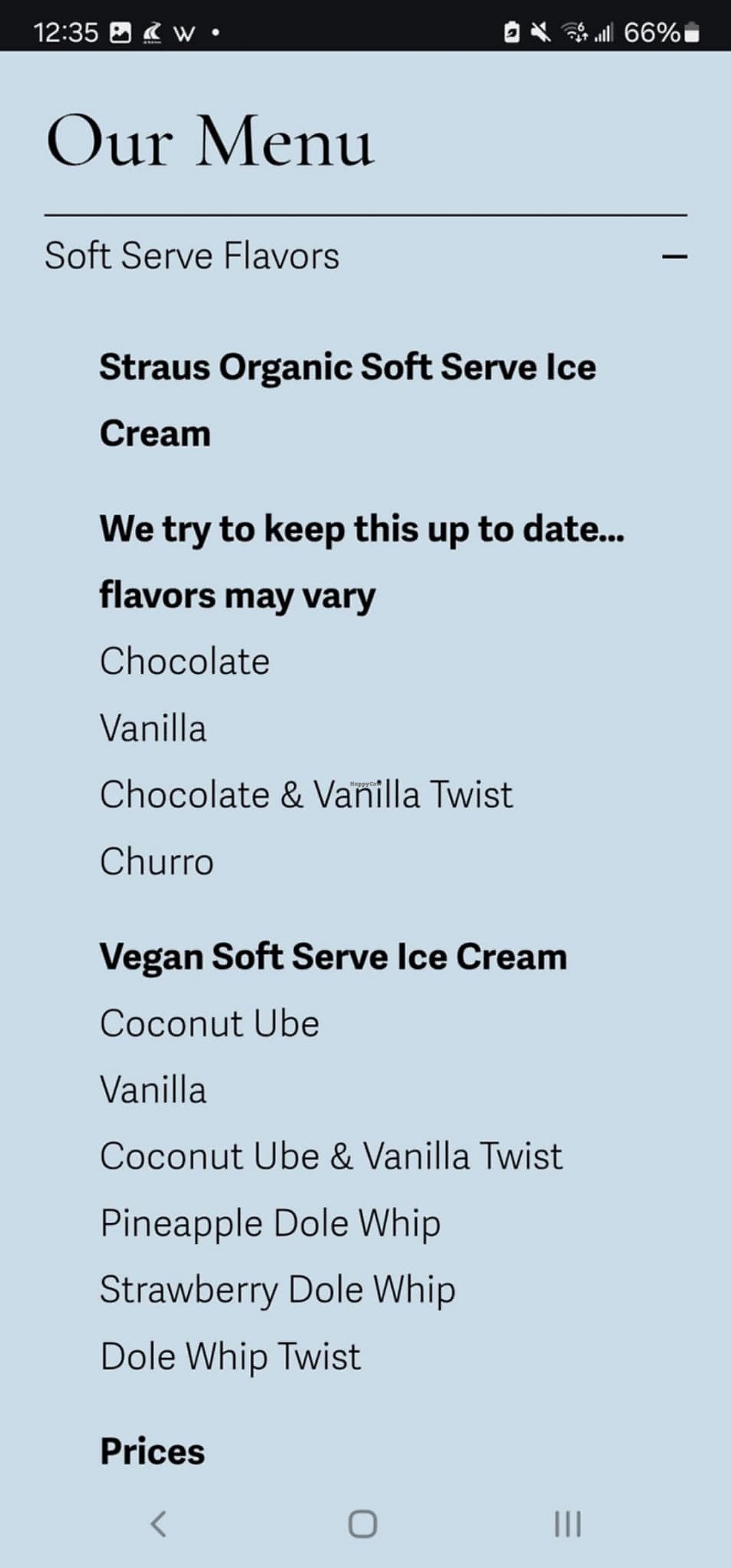Go to the phone's home screen
Viewport: 731px width, 1568px height.
point(363,1524)
